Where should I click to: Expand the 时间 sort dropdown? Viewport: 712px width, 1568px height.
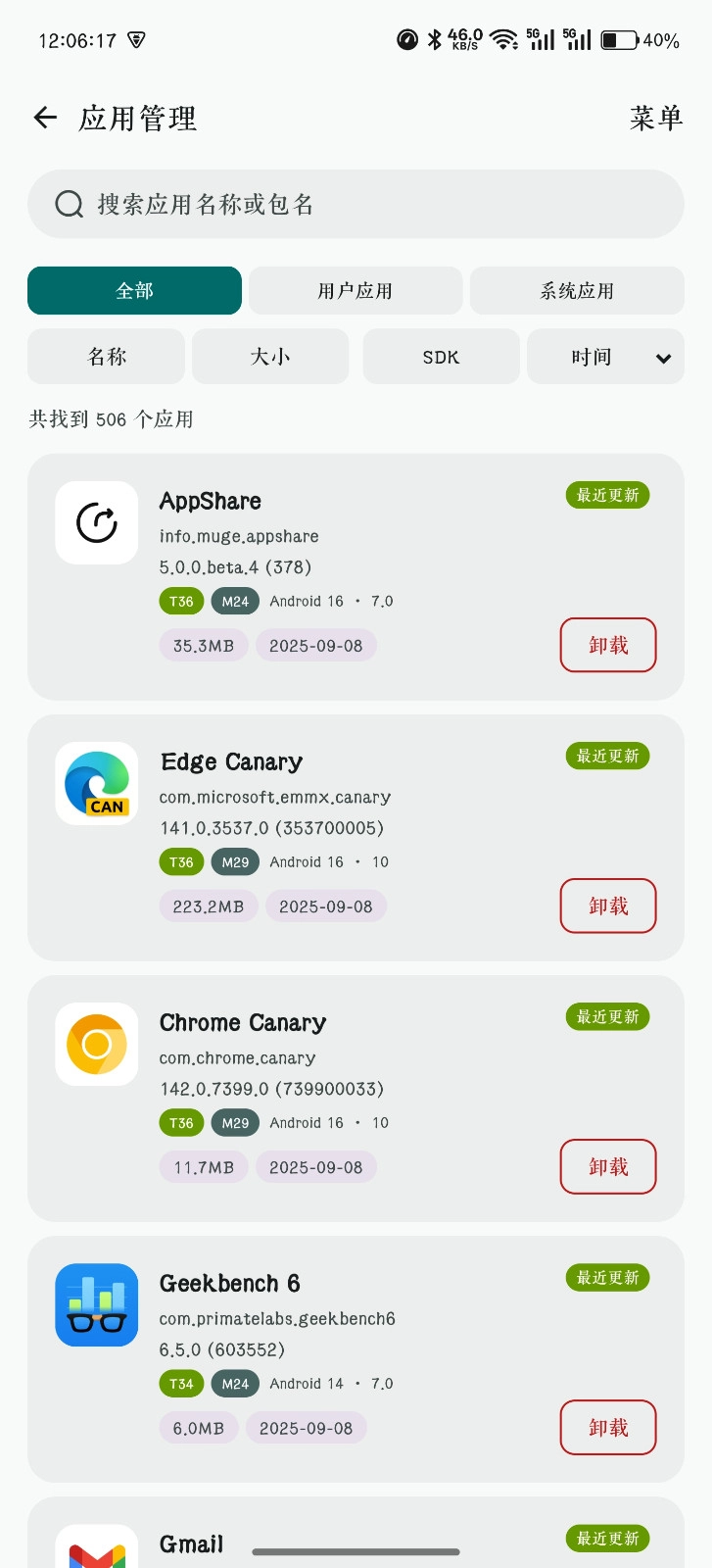(x=605, y=357)
